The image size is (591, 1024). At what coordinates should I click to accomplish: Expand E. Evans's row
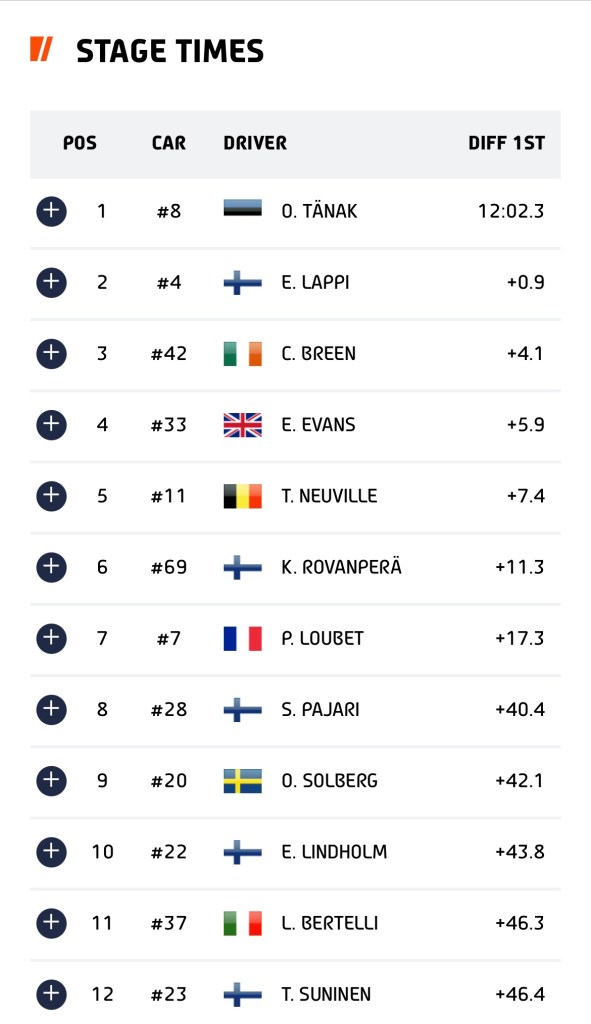[x=52, y=424]
